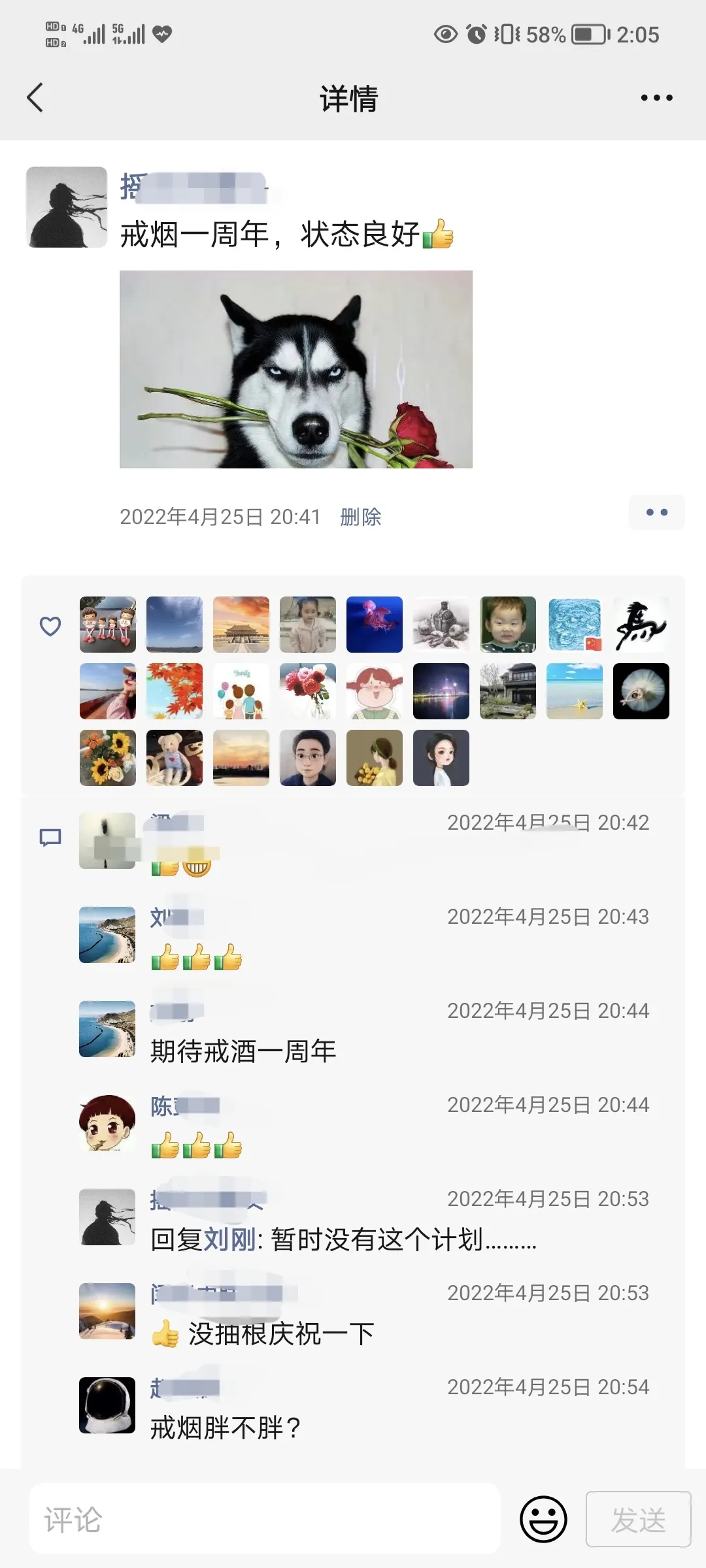This screenshot has width=706, height=1568.
Task: Go back from the 详情 page
Action: click(x=35, y=98)
